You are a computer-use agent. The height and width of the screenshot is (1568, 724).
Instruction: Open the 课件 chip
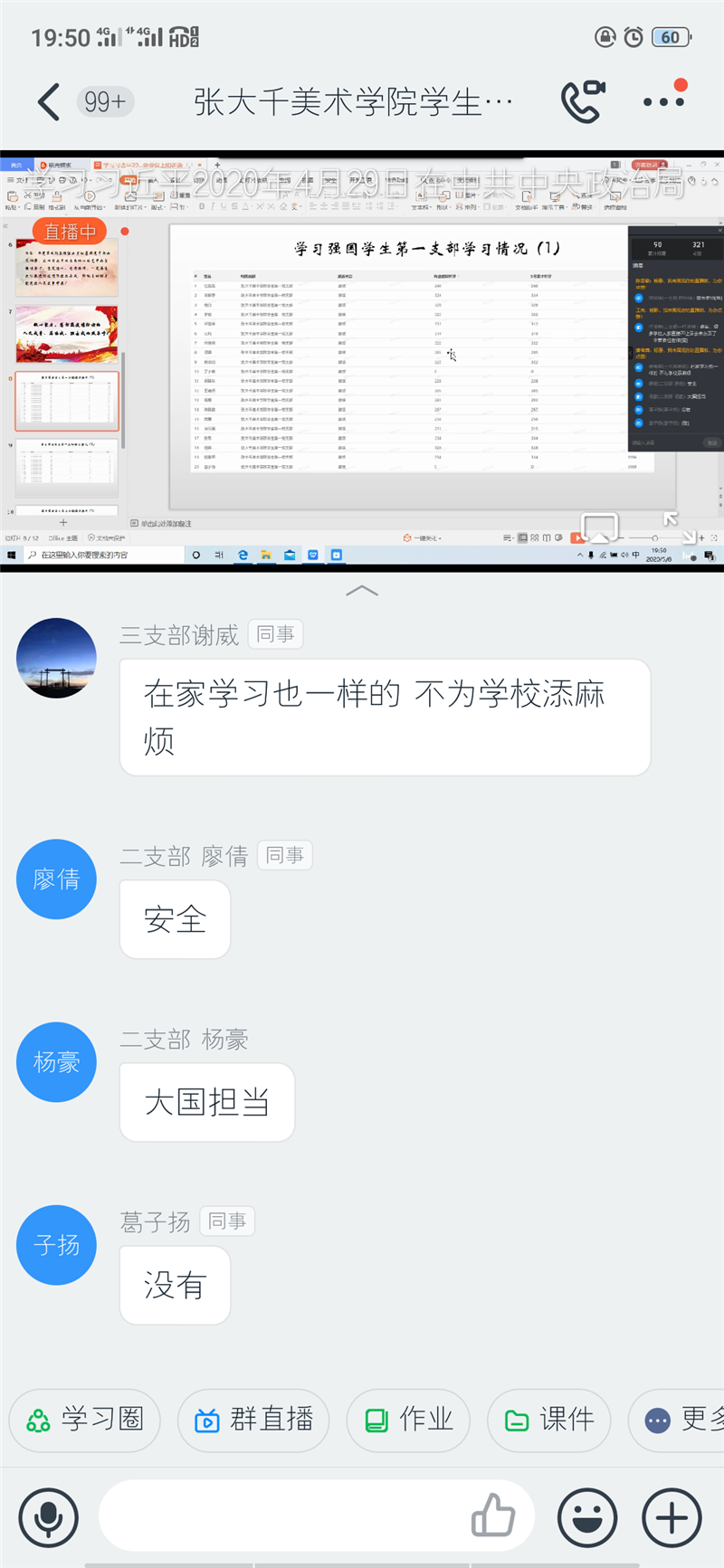click(548, 1420)
